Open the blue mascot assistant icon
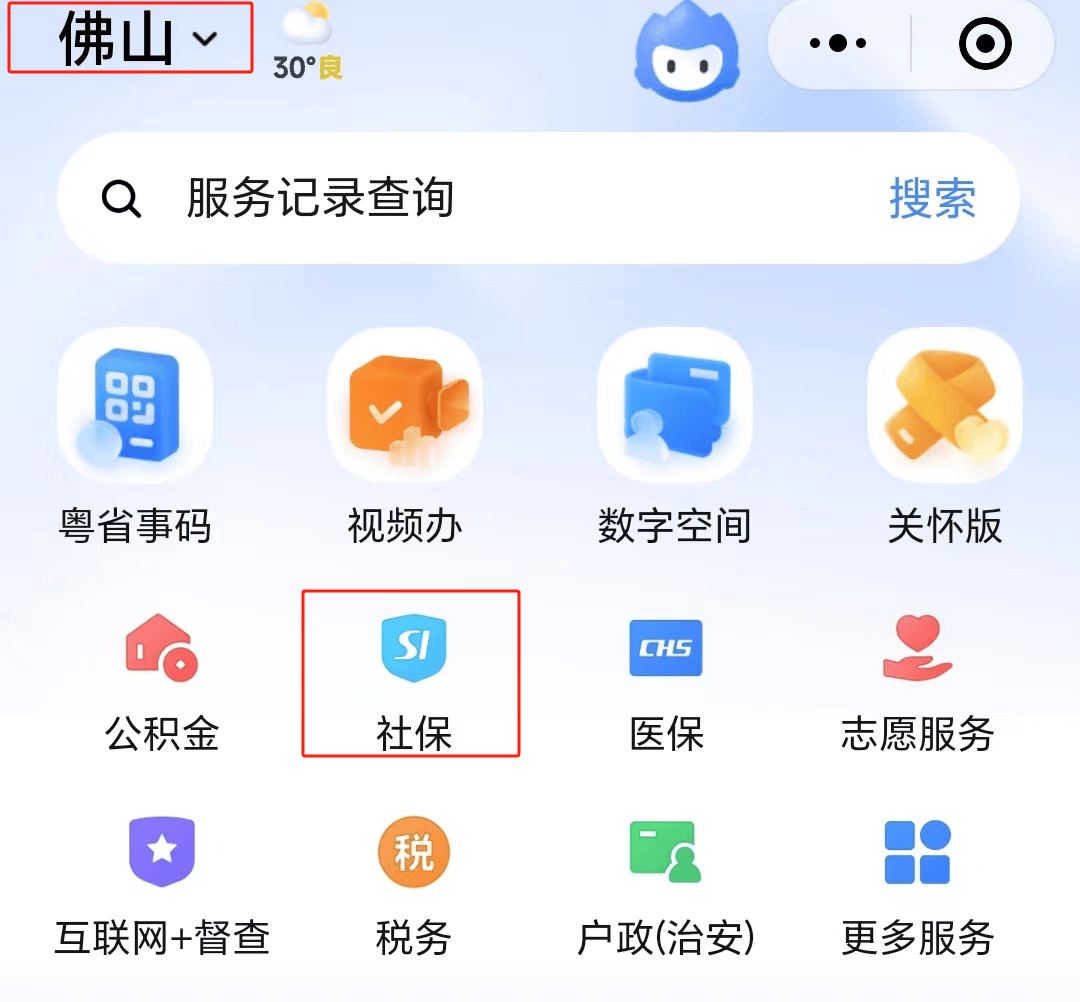The height and width of the screenshot is (1002, 1080). click(687, 46)
